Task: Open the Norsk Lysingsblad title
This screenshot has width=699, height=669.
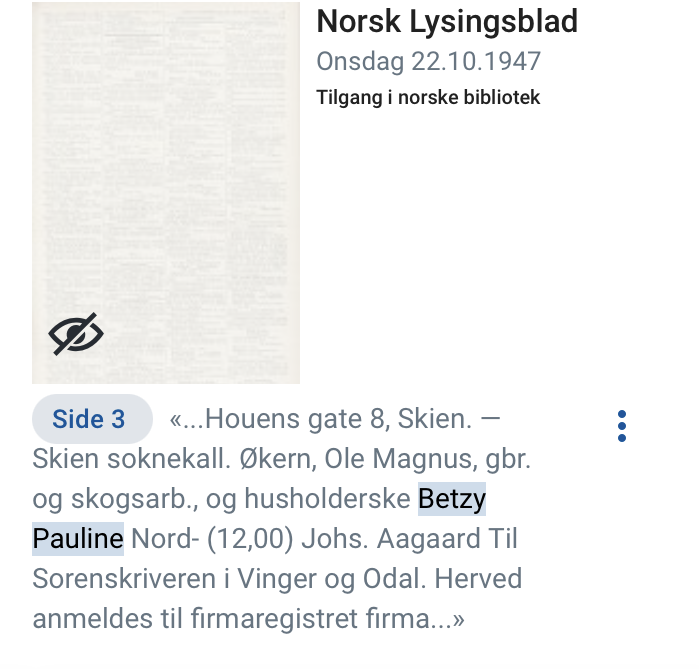Action: pos(447,22)
